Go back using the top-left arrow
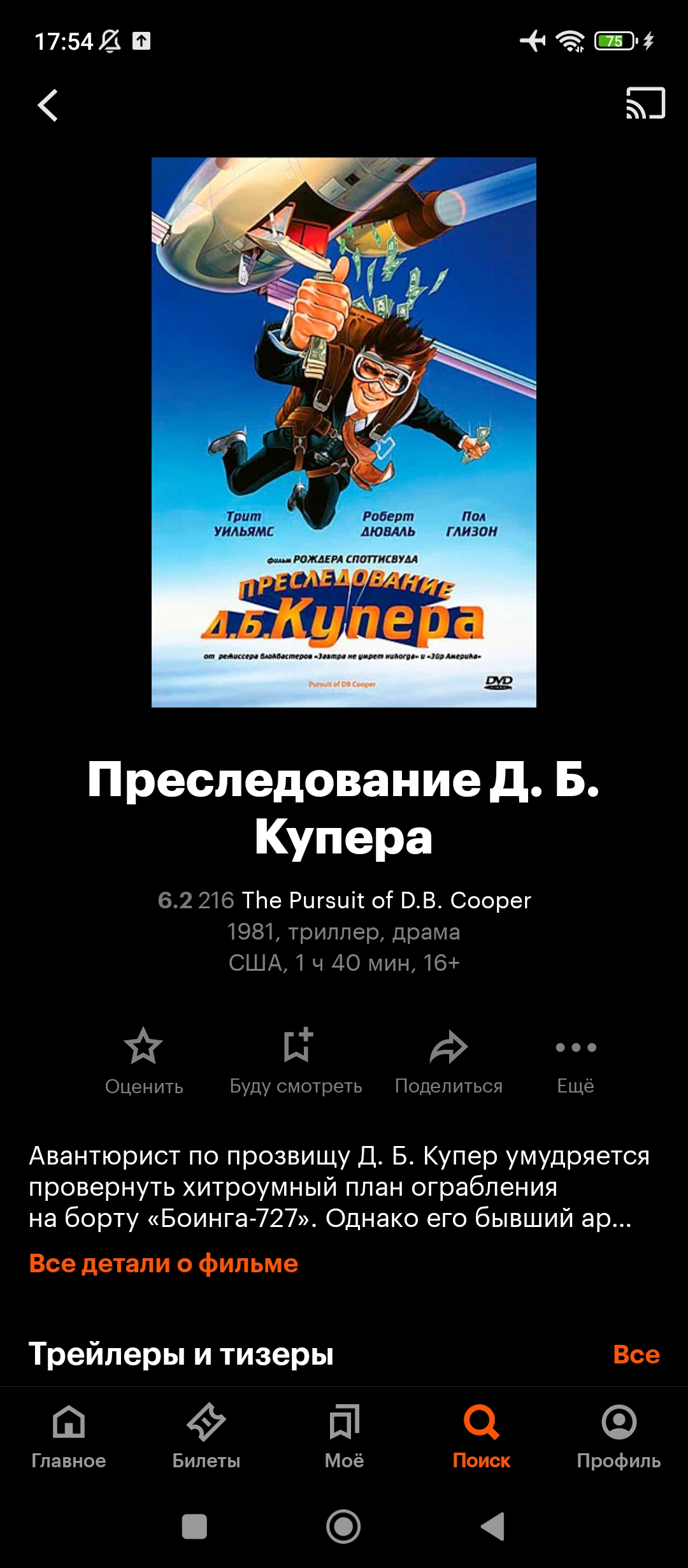 (x=48, y=105)
